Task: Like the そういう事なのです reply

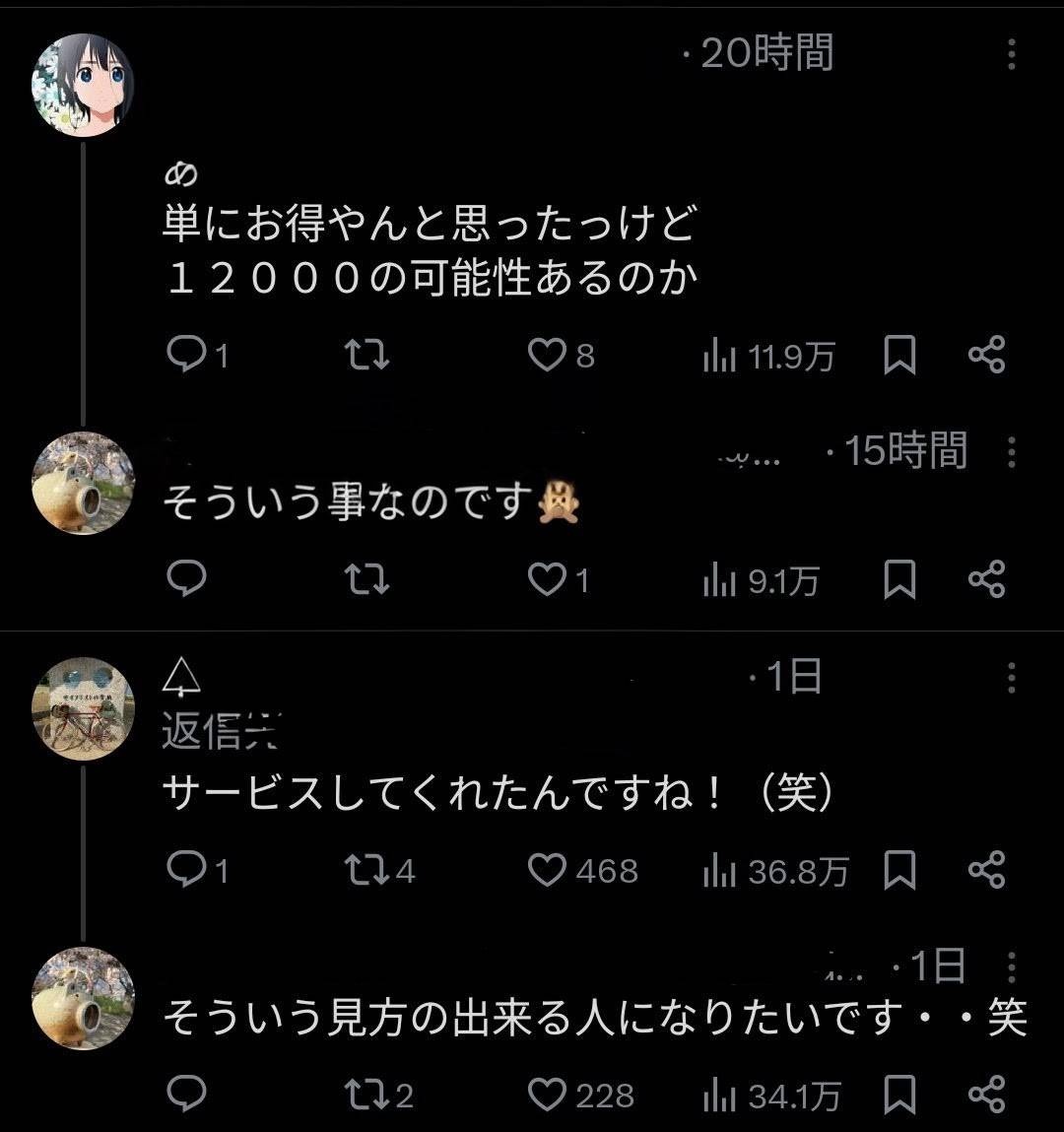Action: coord(545,579)
